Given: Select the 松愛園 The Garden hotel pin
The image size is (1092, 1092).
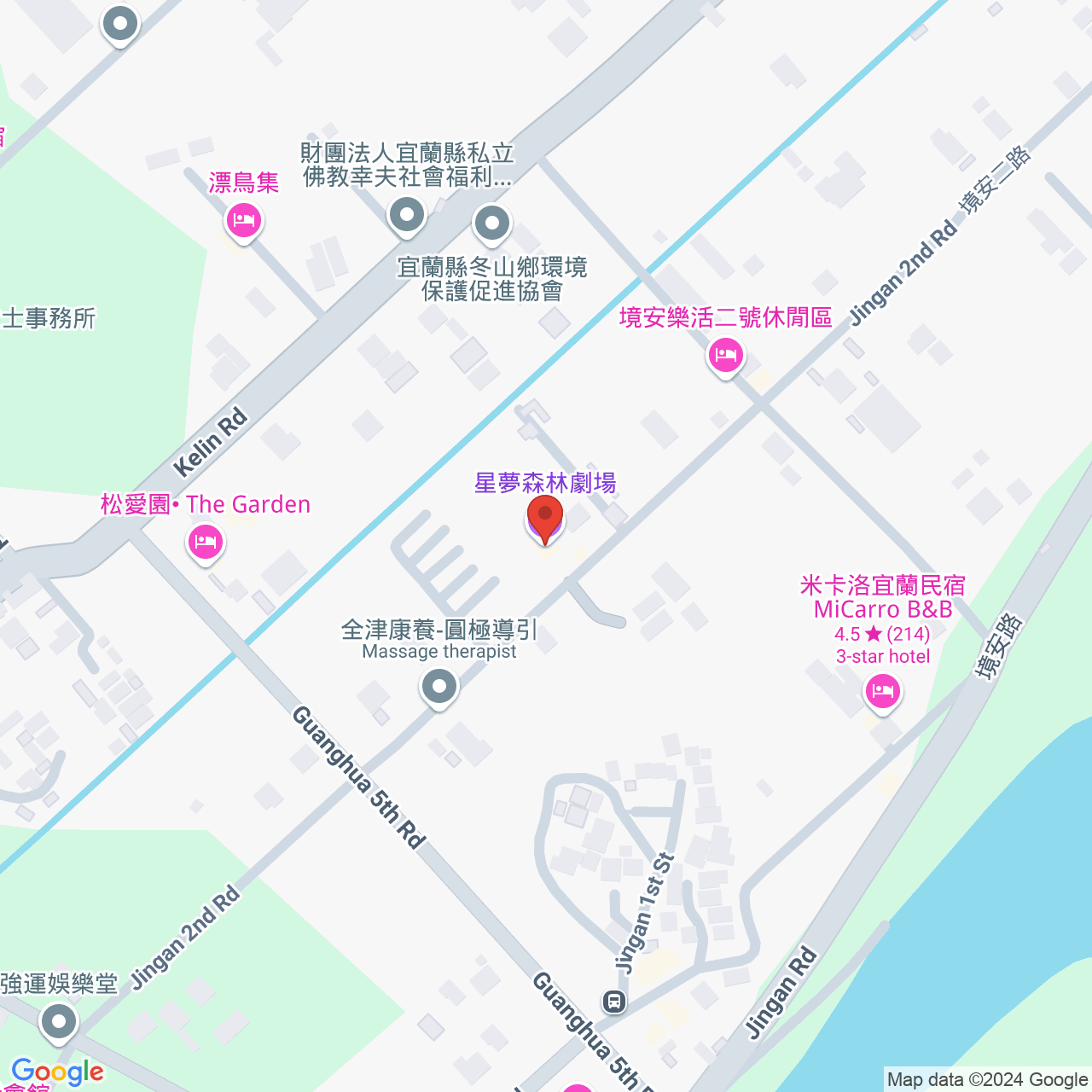Looking at the screenshot, I should point(205,542).
